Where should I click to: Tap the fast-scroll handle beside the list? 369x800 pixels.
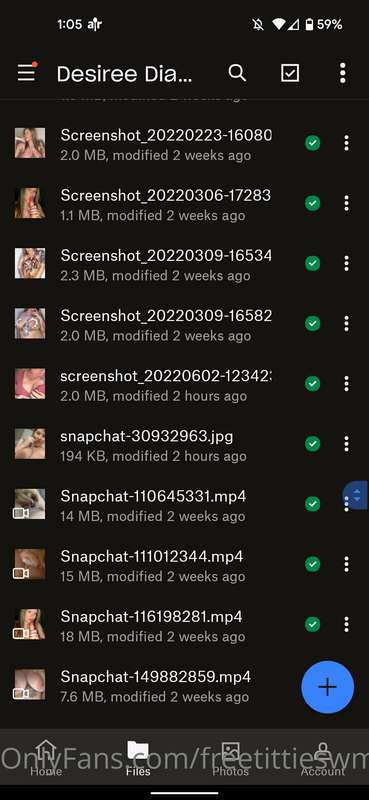tap(356, 494)
